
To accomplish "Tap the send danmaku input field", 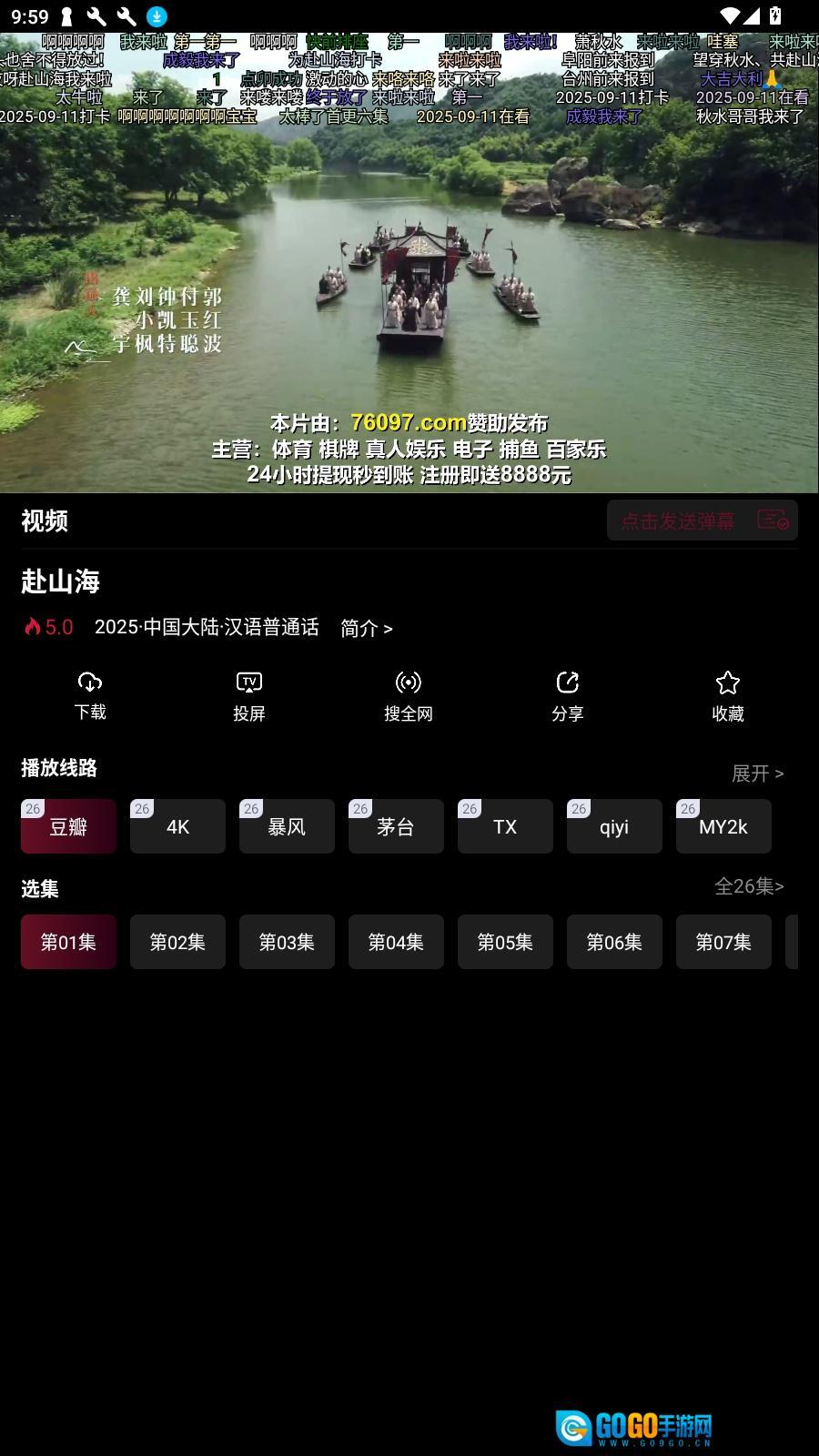I will (x=678, y=521).
